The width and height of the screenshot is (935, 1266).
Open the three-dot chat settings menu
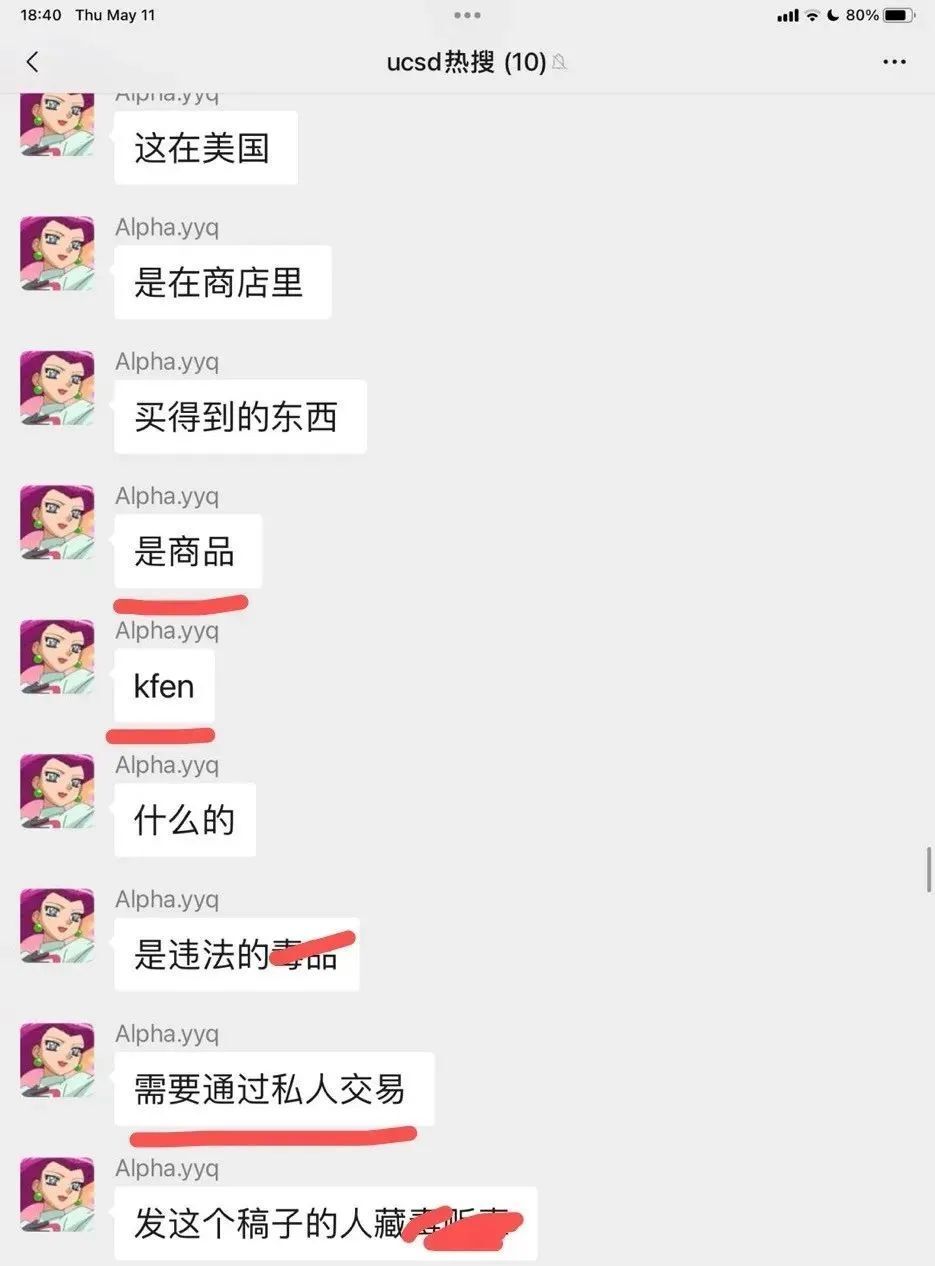895,61
